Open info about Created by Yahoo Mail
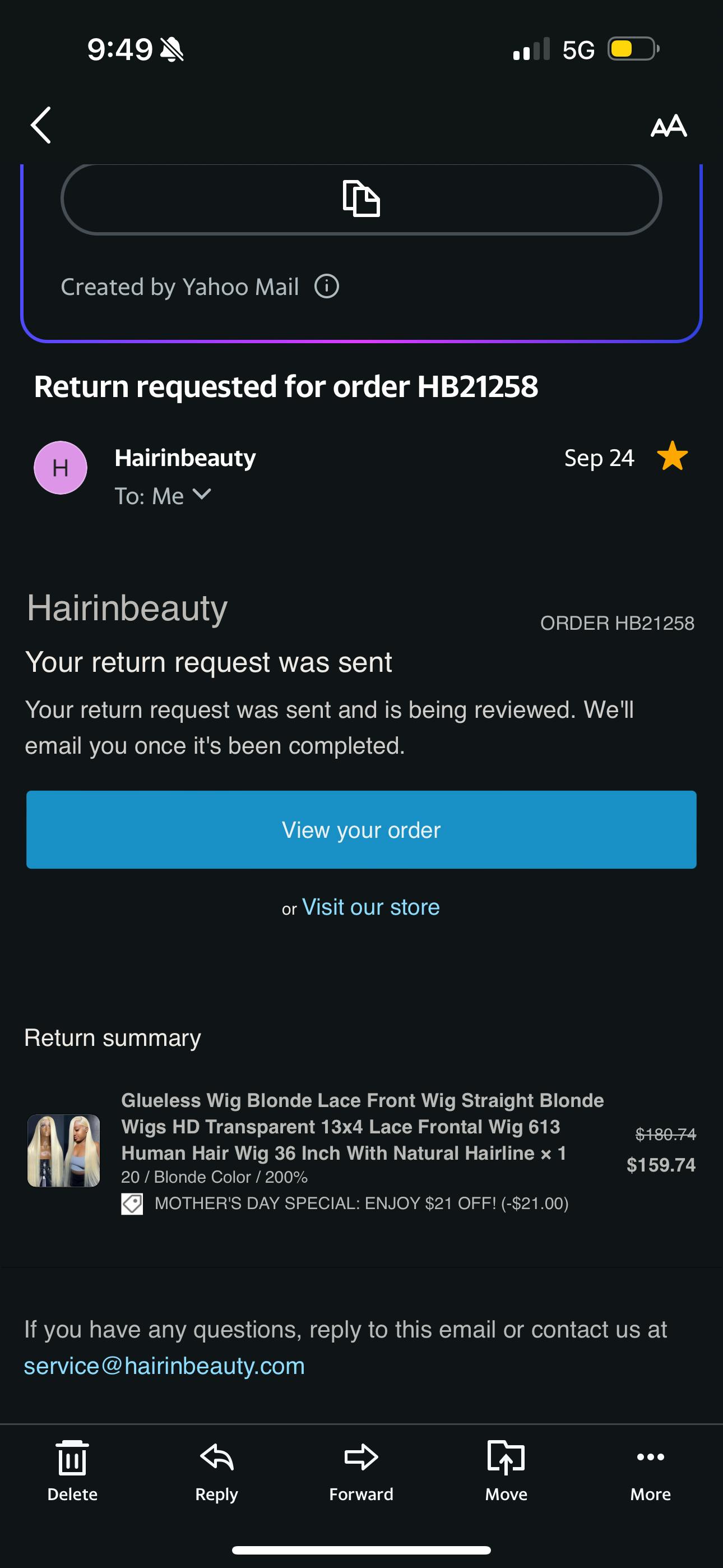The height and width of the screenshot is (1568, 723). click(x=327, y=286)
